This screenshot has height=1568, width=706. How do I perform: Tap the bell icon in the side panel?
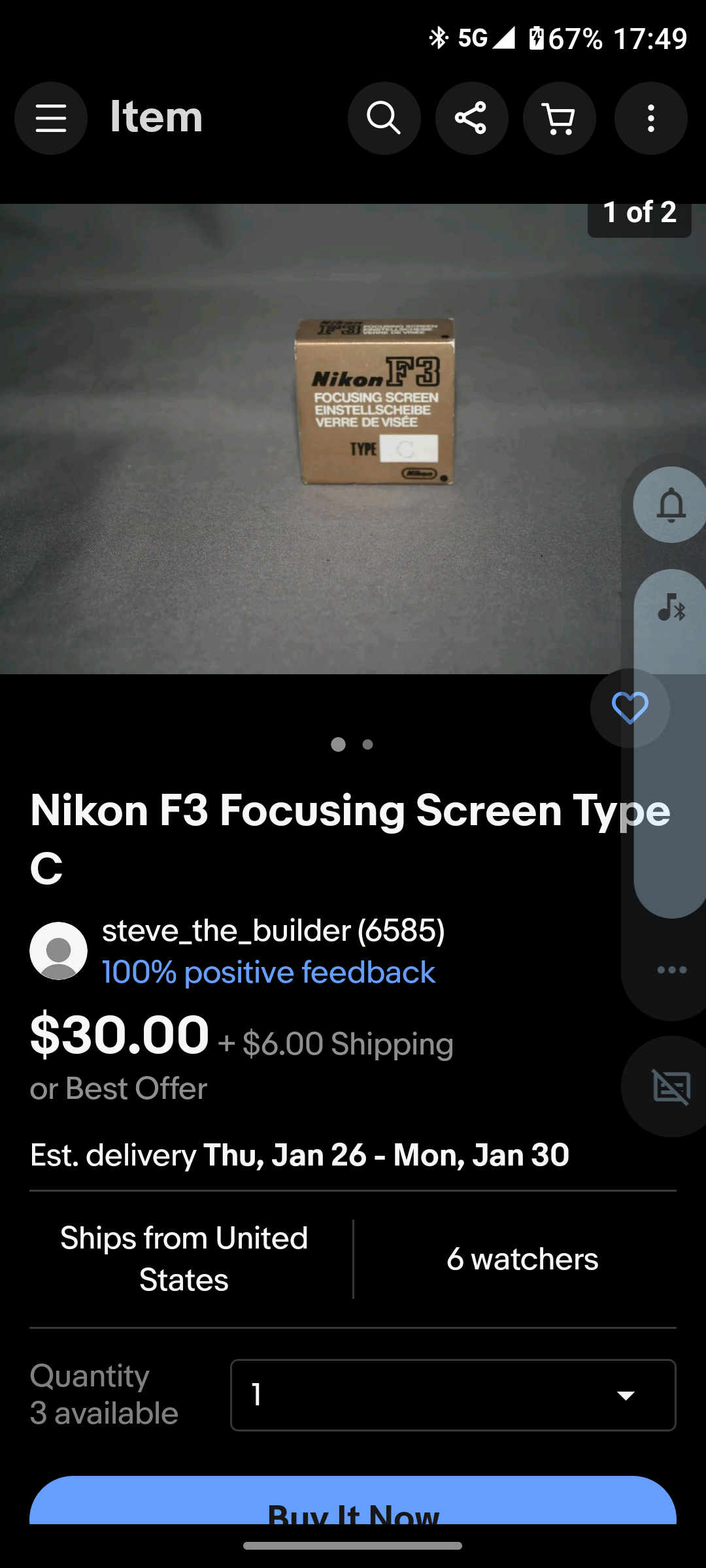click(x=671, y=505)
